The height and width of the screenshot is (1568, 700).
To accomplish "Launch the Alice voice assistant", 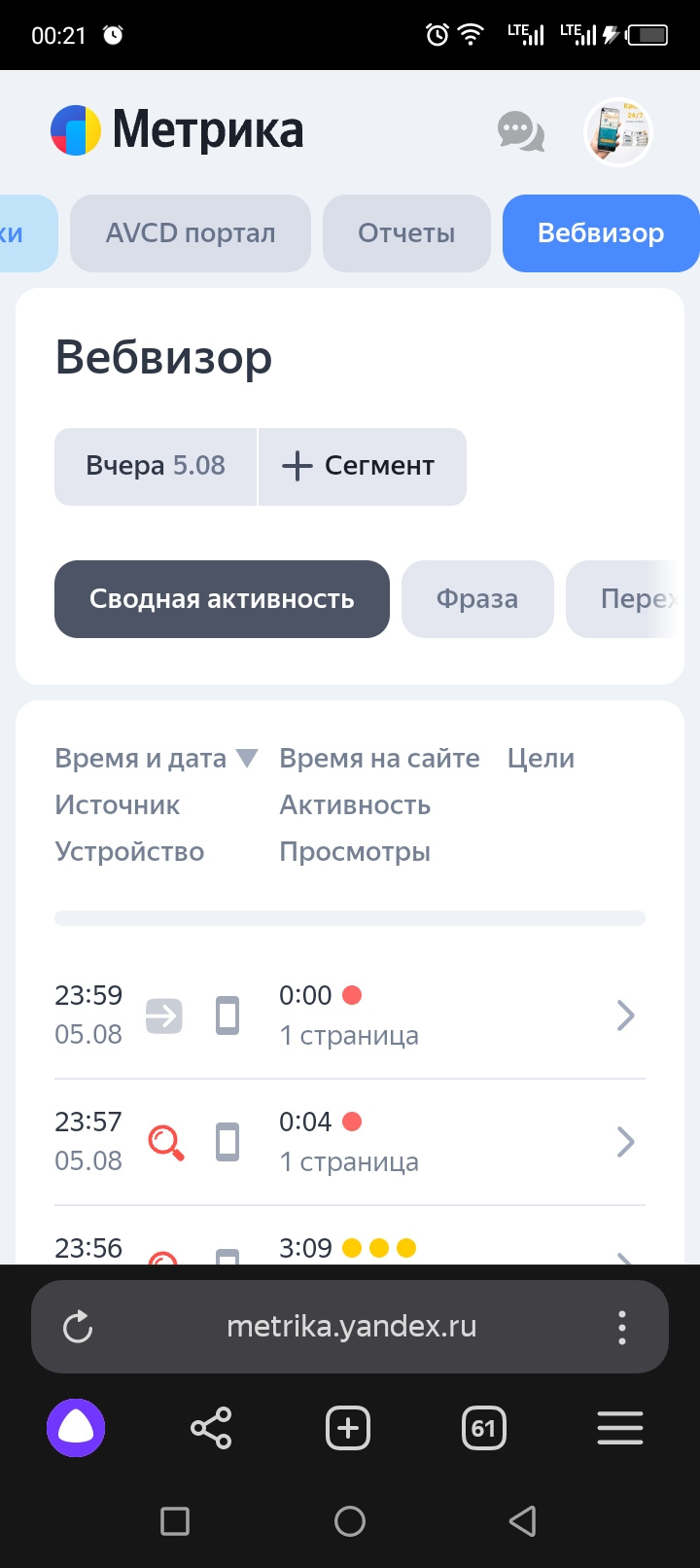I will 76,1428.
